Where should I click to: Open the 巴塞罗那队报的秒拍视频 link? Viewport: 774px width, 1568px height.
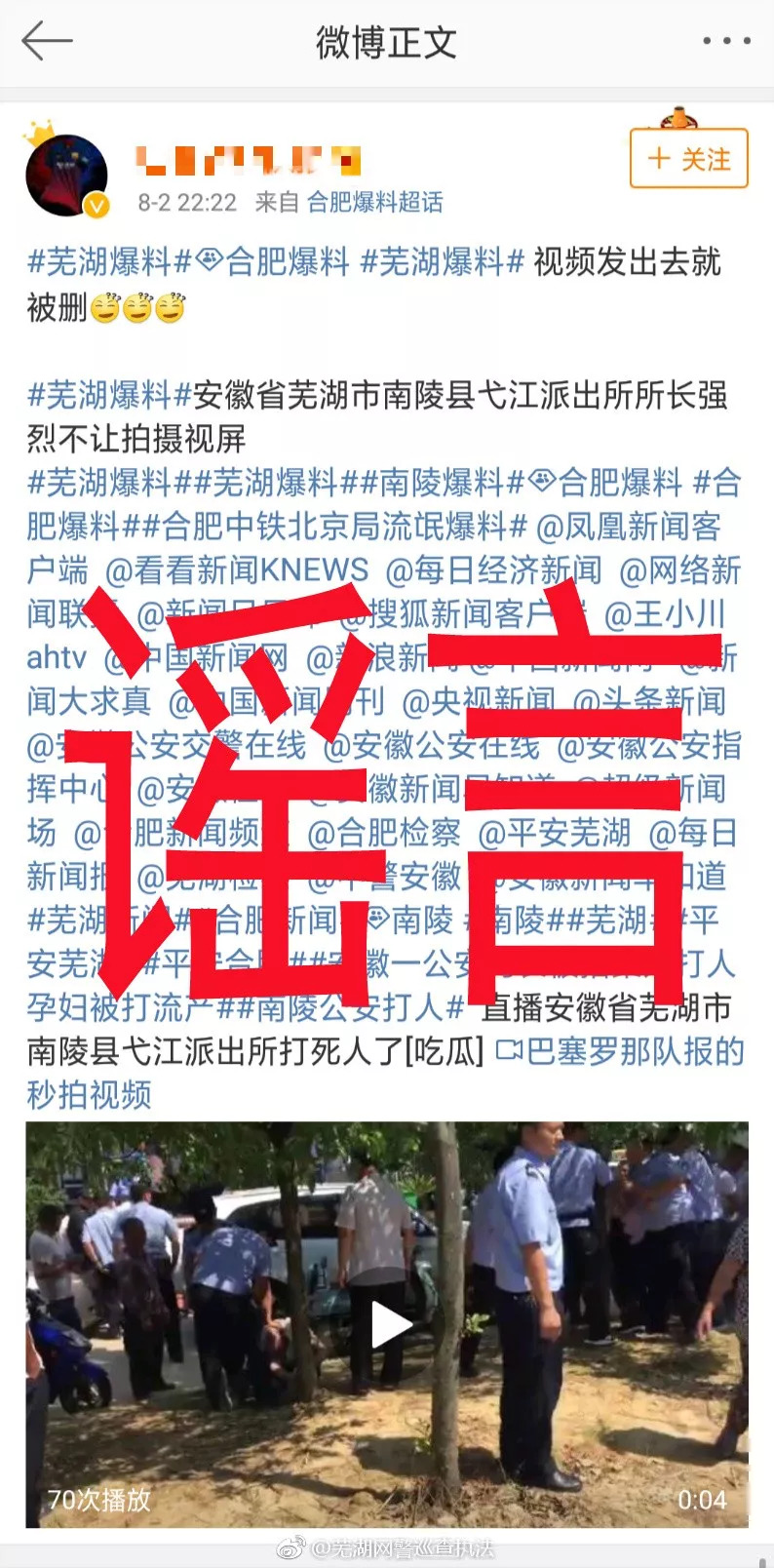coord(620,1052)
